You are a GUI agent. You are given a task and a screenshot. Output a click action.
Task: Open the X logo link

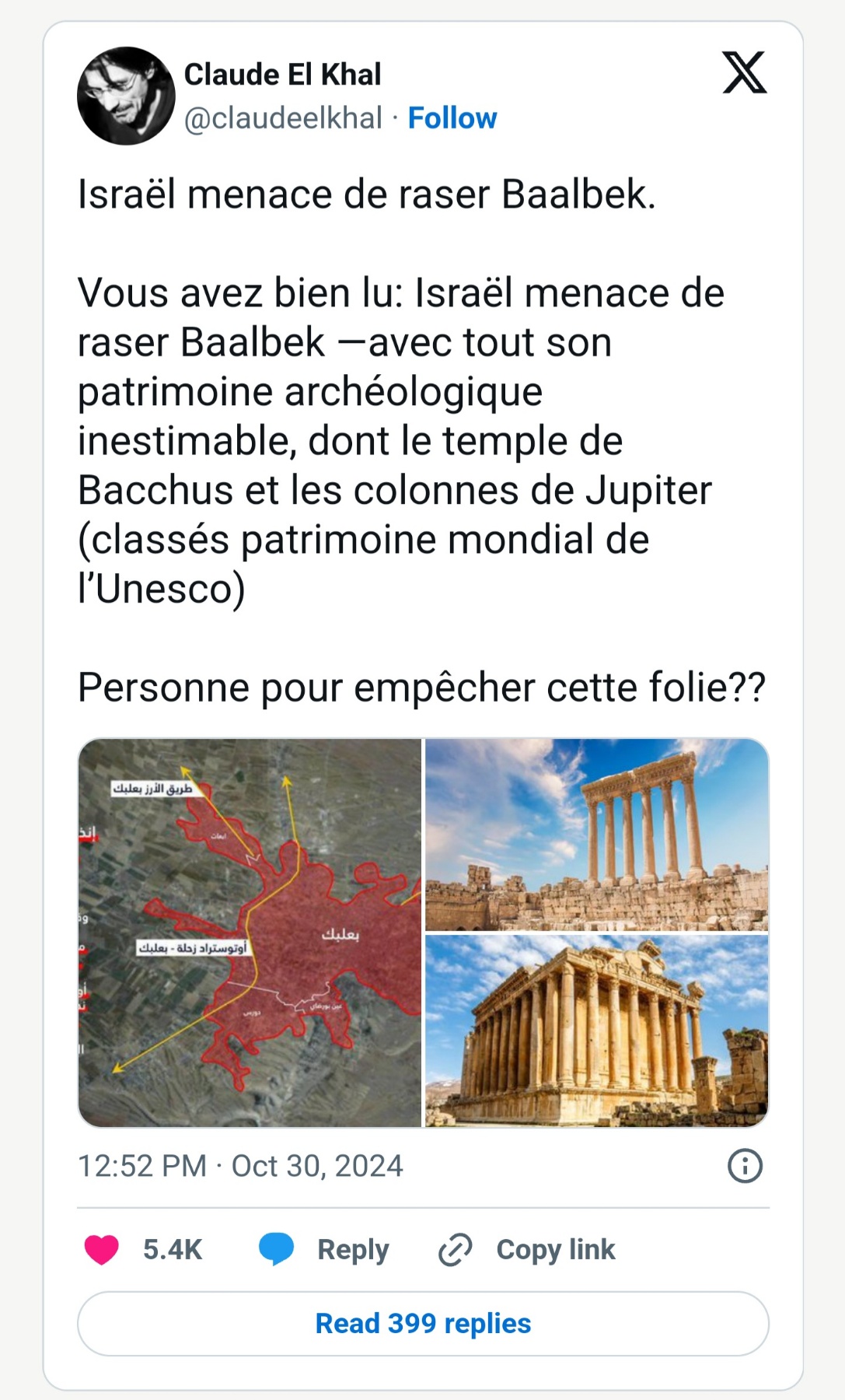pos(744,73)
